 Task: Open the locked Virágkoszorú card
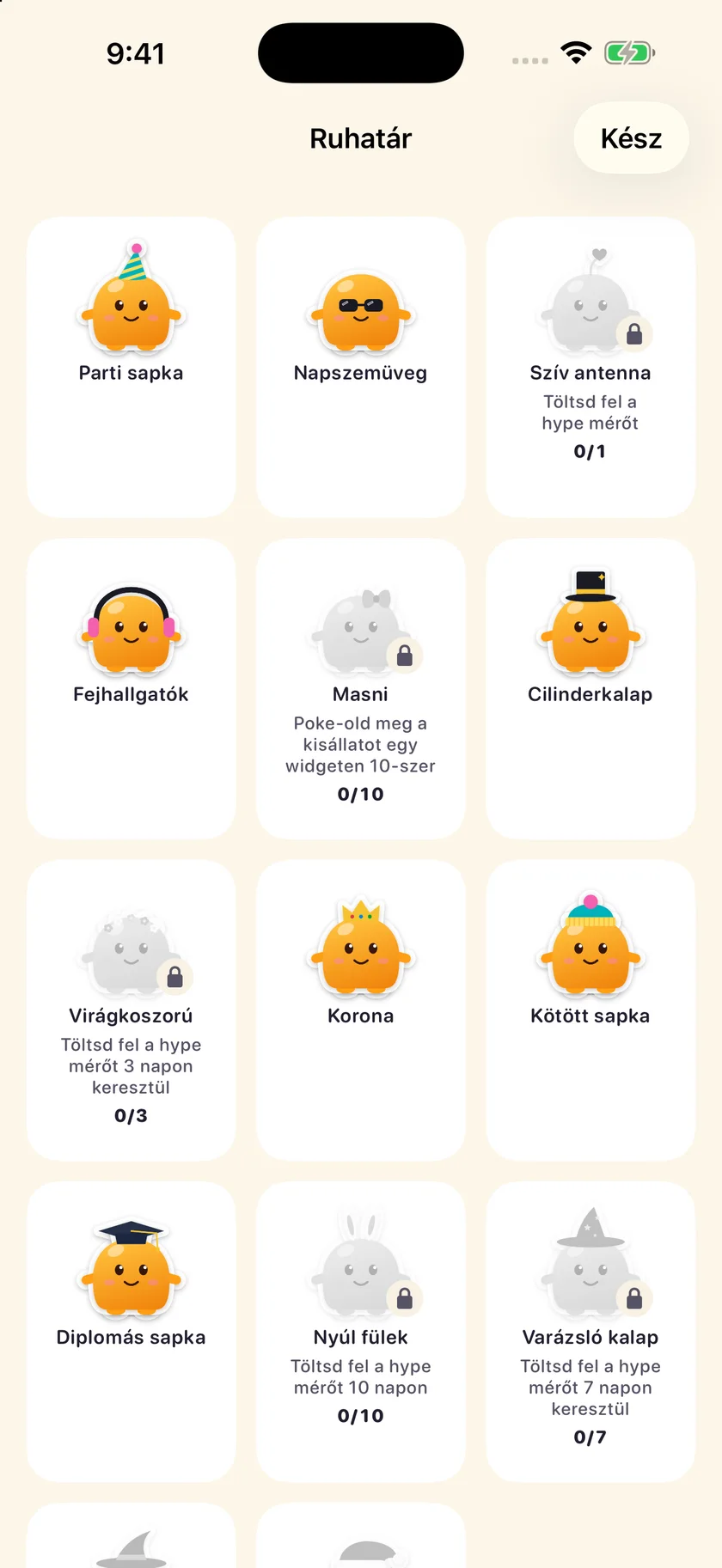(x=131, y=1010)
